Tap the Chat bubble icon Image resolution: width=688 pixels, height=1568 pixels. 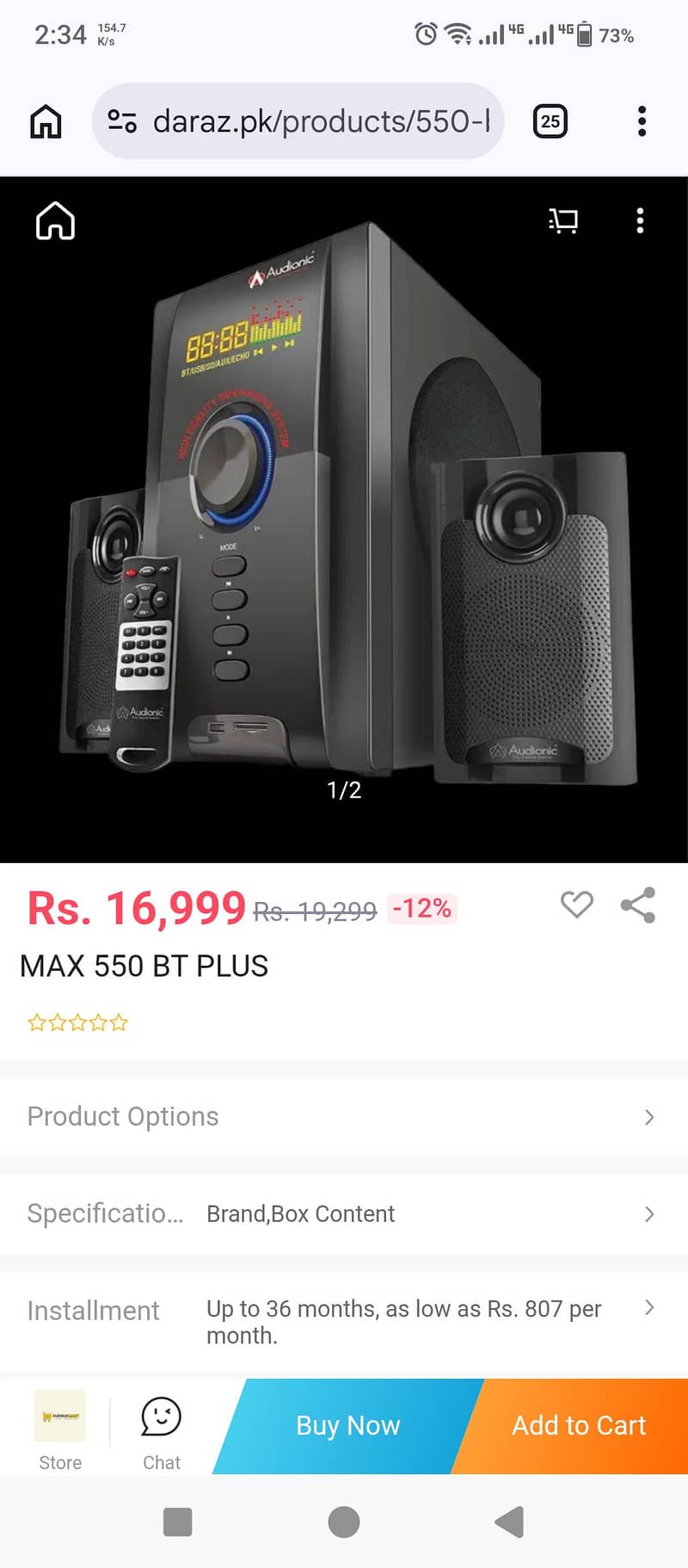(160, 1418)
